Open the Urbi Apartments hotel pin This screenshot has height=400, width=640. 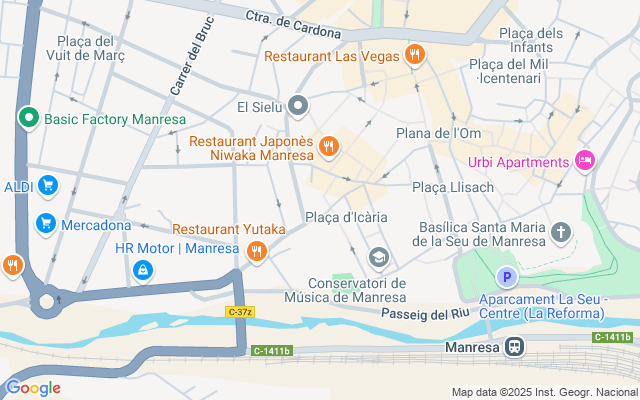point(586,161)
